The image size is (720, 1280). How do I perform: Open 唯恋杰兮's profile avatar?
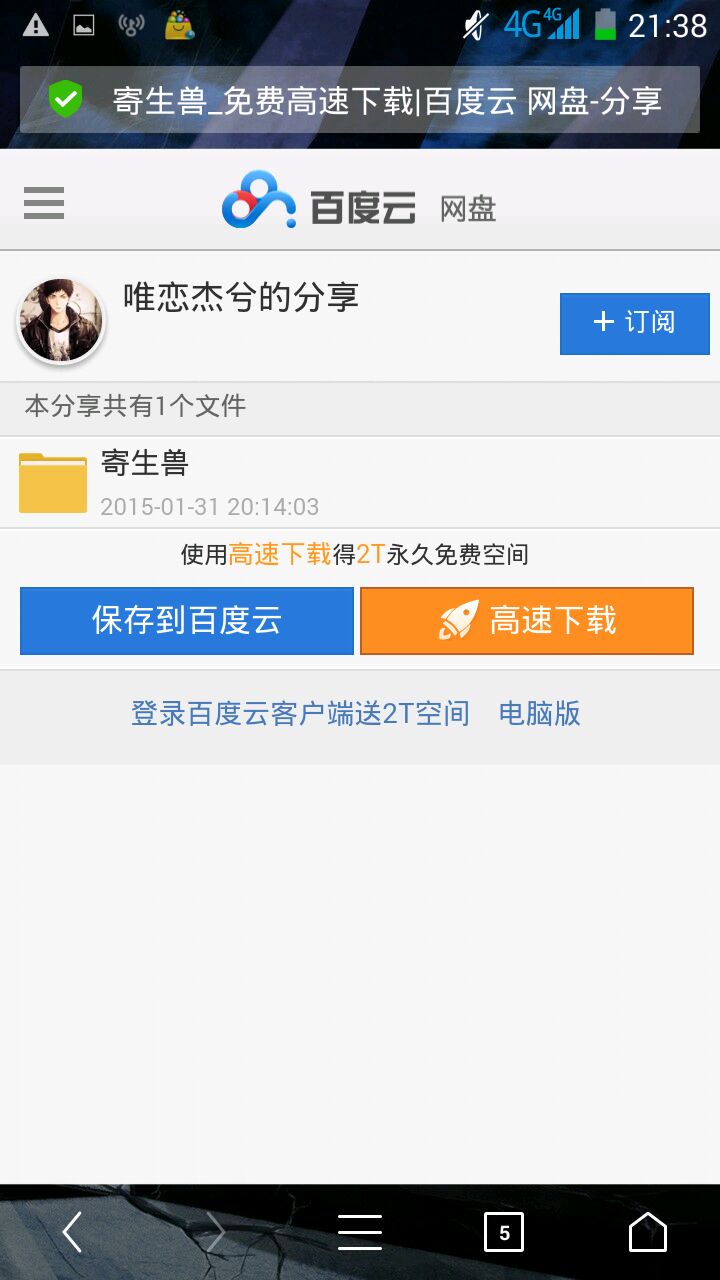point(61,321)
